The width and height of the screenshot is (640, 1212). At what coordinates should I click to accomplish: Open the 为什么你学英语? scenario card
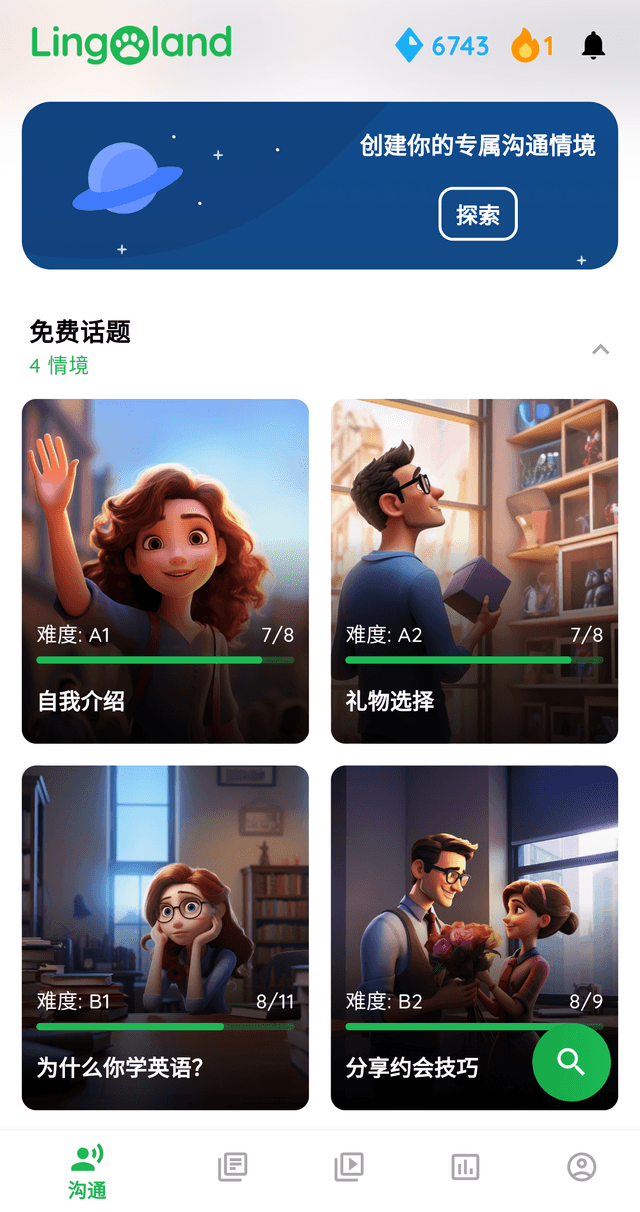coord(165,936)
